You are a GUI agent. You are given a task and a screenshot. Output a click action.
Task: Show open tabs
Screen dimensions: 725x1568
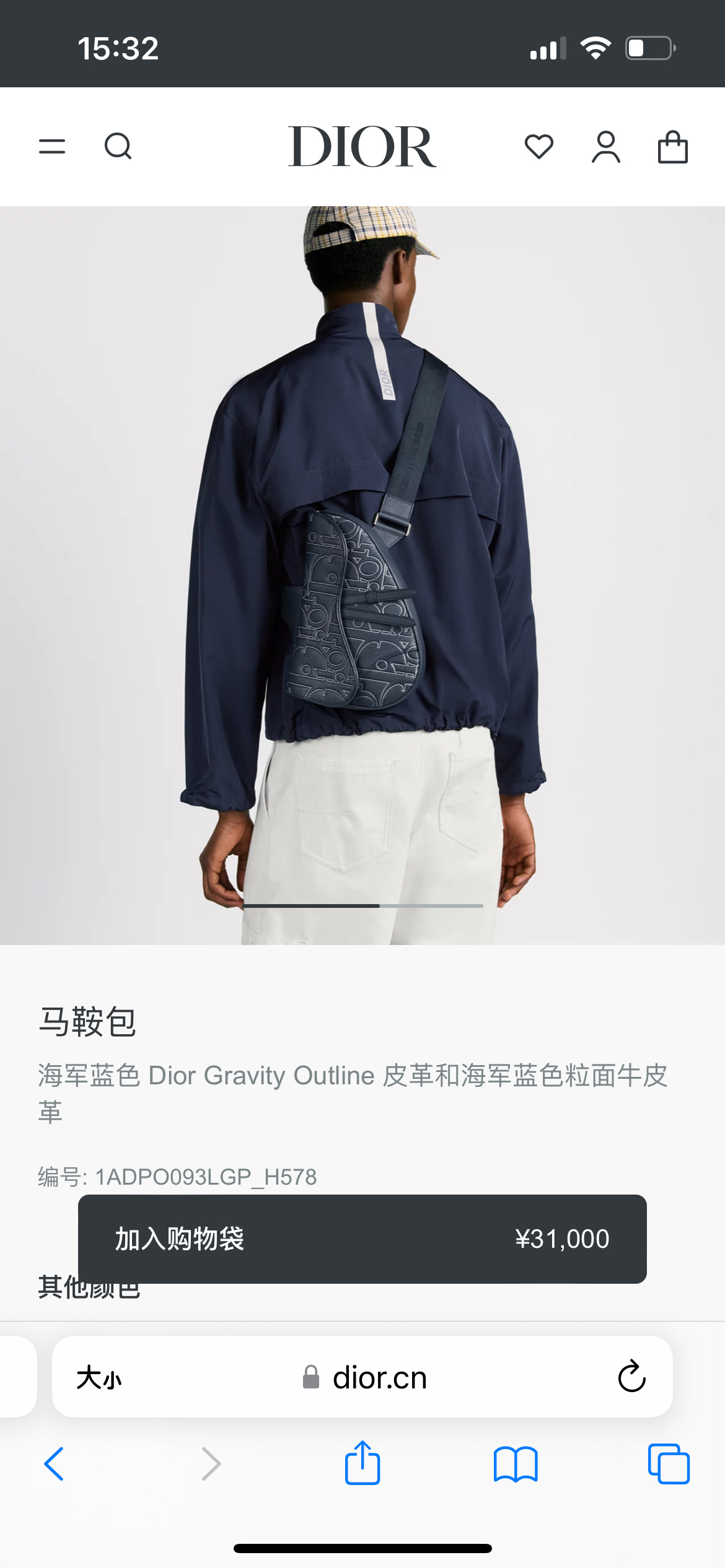pos(669,1464)
